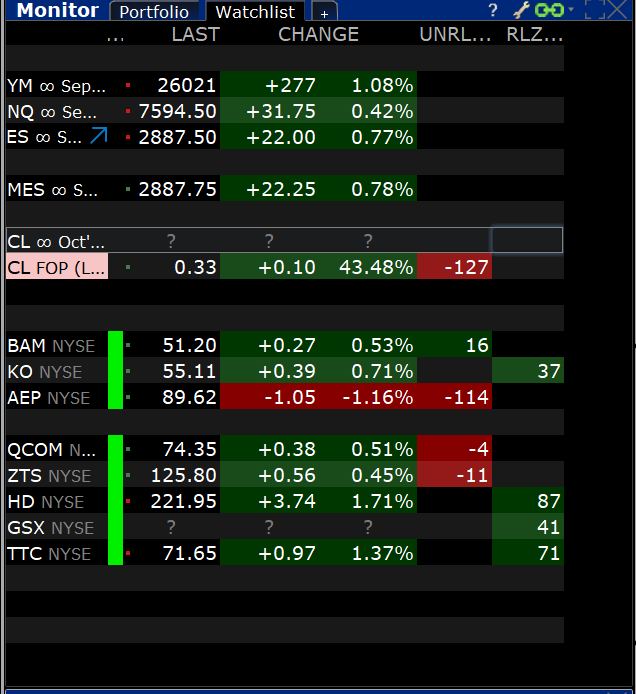Sort by the CHANGE column header
Viewport: 636px width, 694px height.
click(x=318, y=34)
